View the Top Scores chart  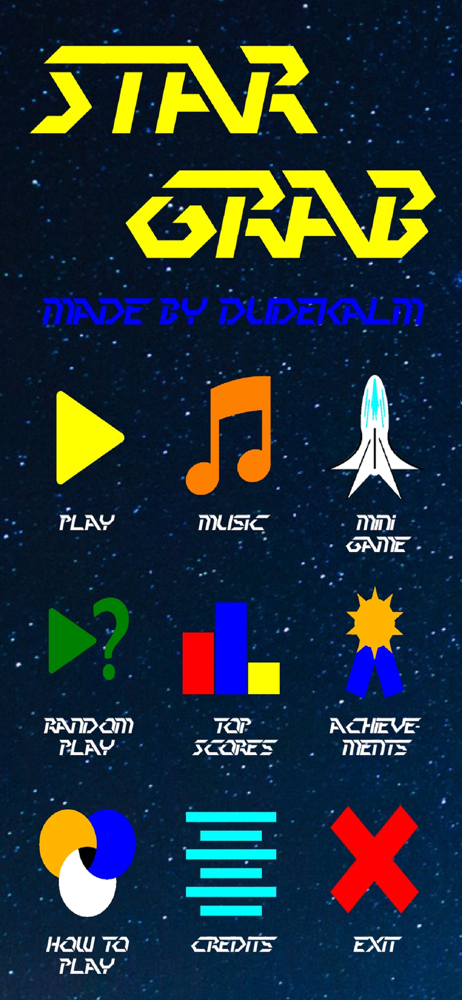click(x=231, y=648)
